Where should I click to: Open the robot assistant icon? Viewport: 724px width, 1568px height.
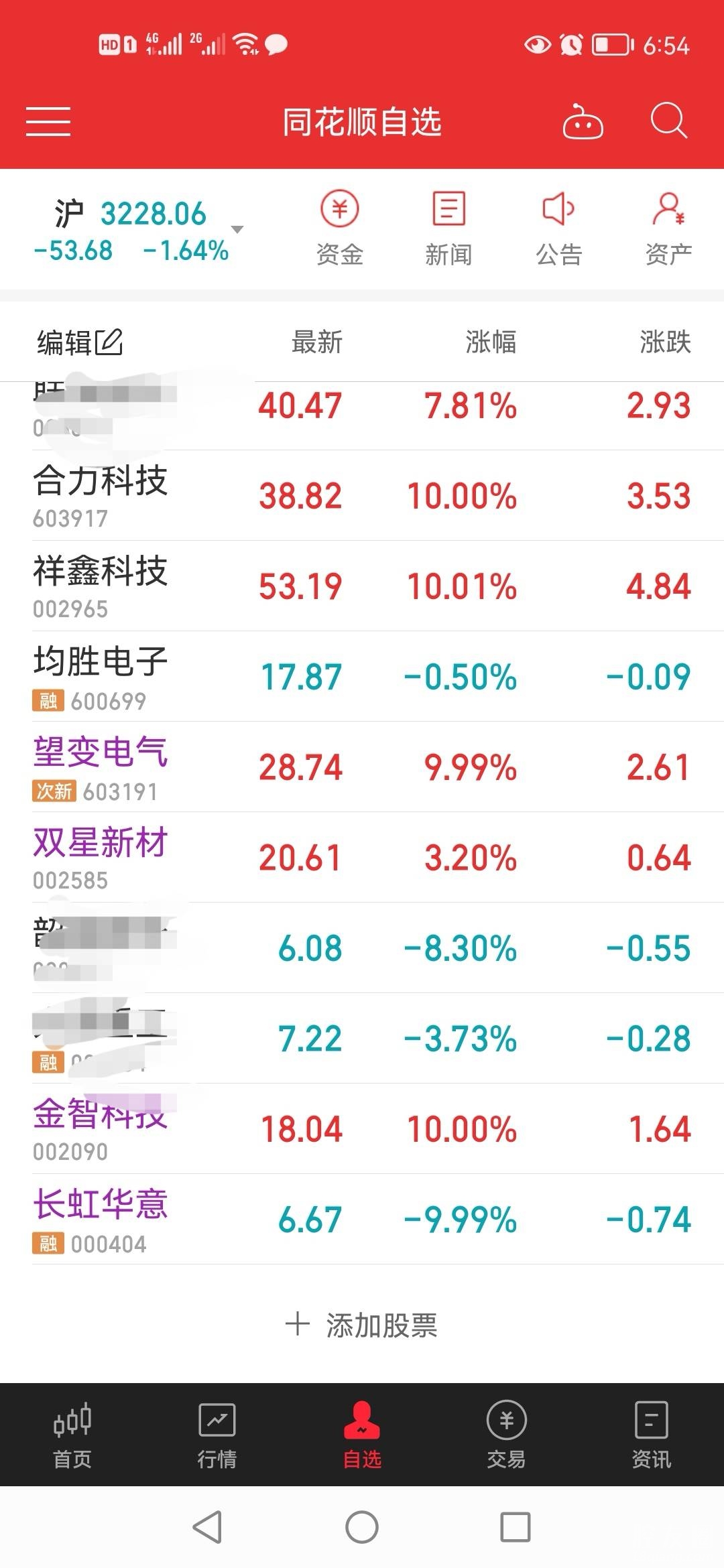click(x=583, y=121)
